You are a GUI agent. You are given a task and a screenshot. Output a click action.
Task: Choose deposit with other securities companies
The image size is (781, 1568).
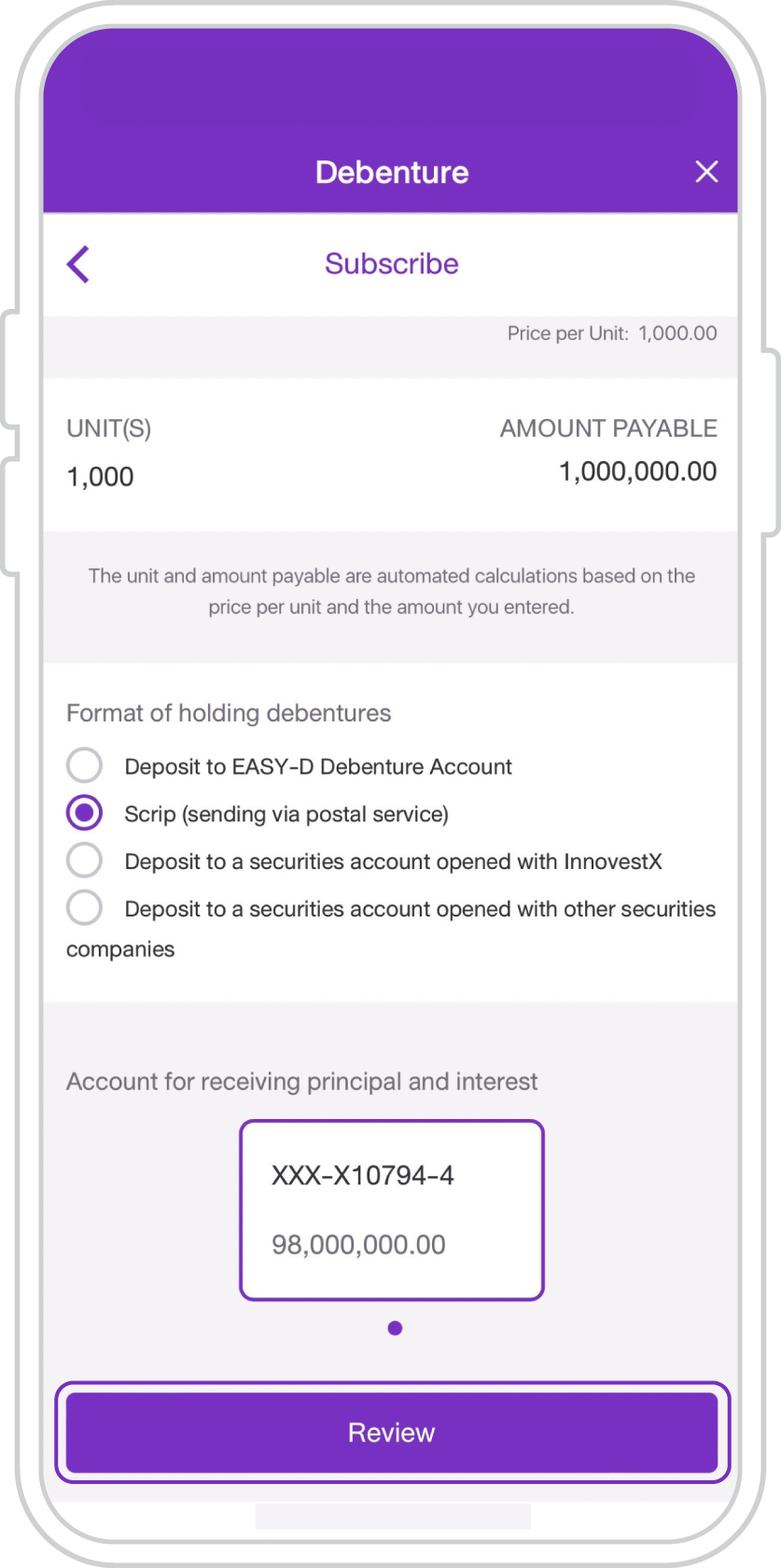pos(84,908)
